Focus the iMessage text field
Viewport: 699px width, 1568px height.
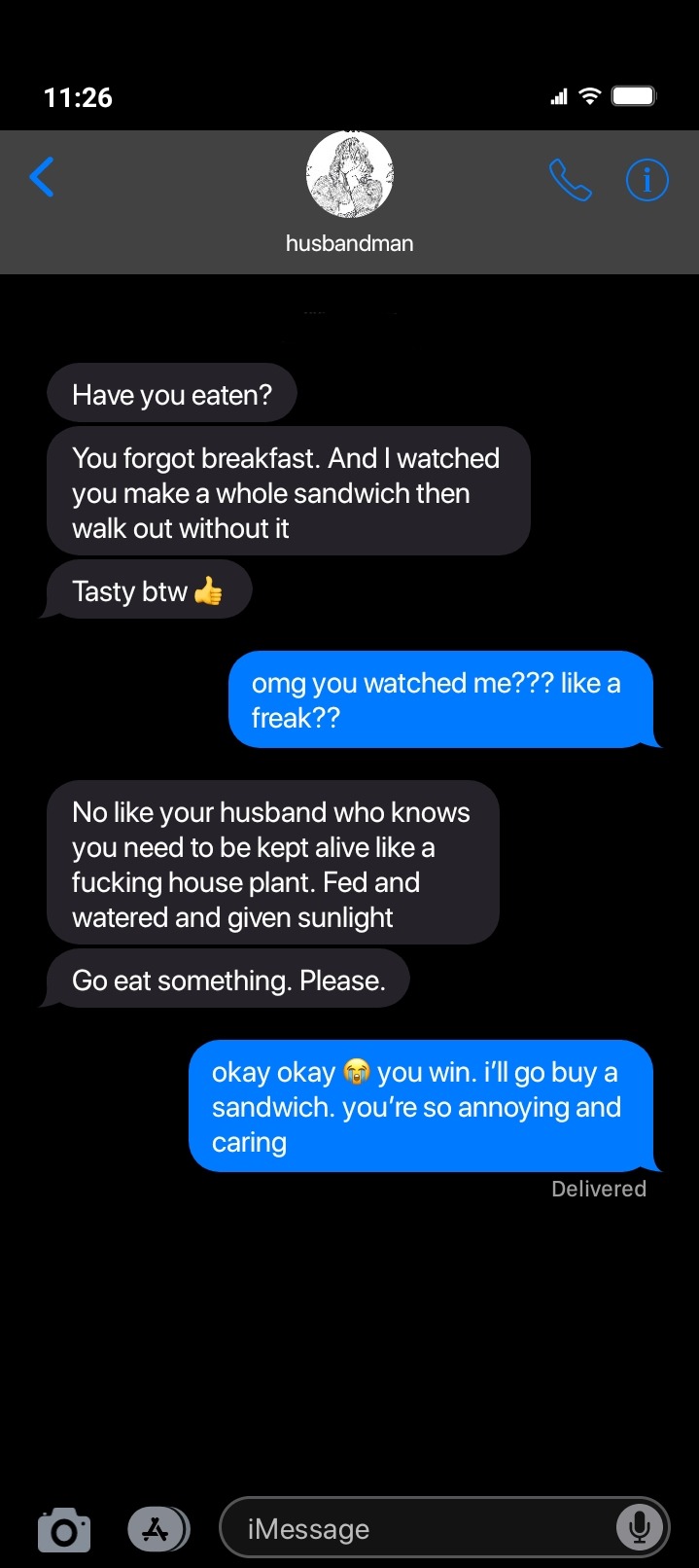[418, 1529]
